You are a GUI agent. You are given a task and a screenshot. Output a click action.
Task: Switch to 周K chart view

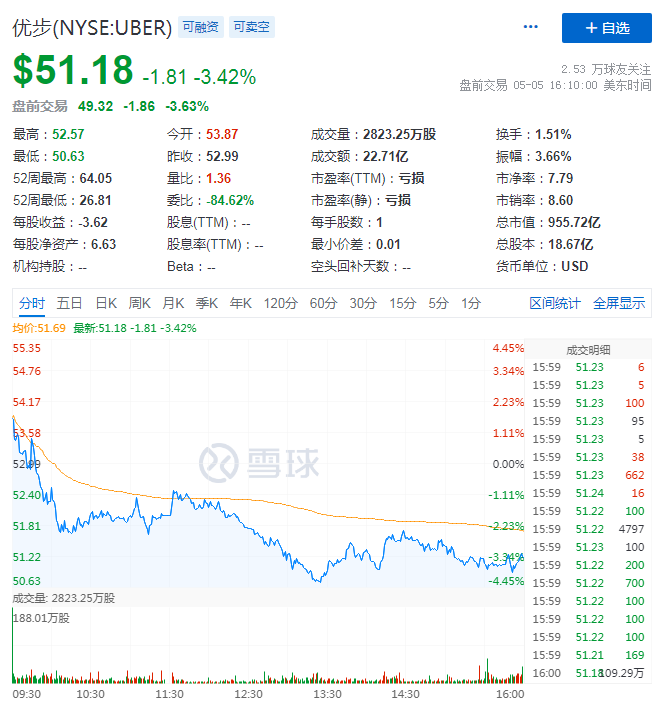tap(140, 303)
